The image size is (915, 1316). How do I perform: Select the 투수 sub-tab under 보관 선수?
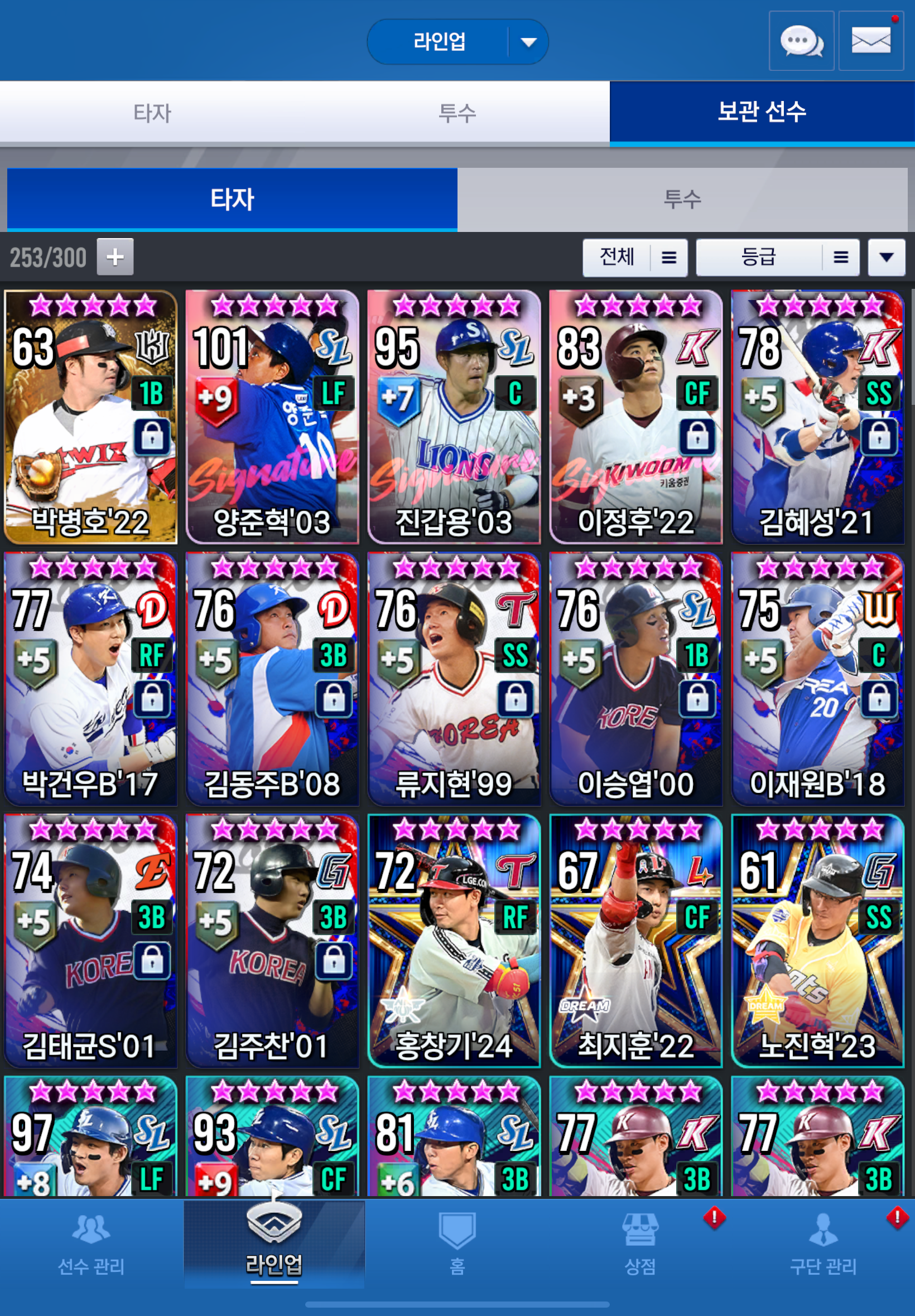[682, 200]
